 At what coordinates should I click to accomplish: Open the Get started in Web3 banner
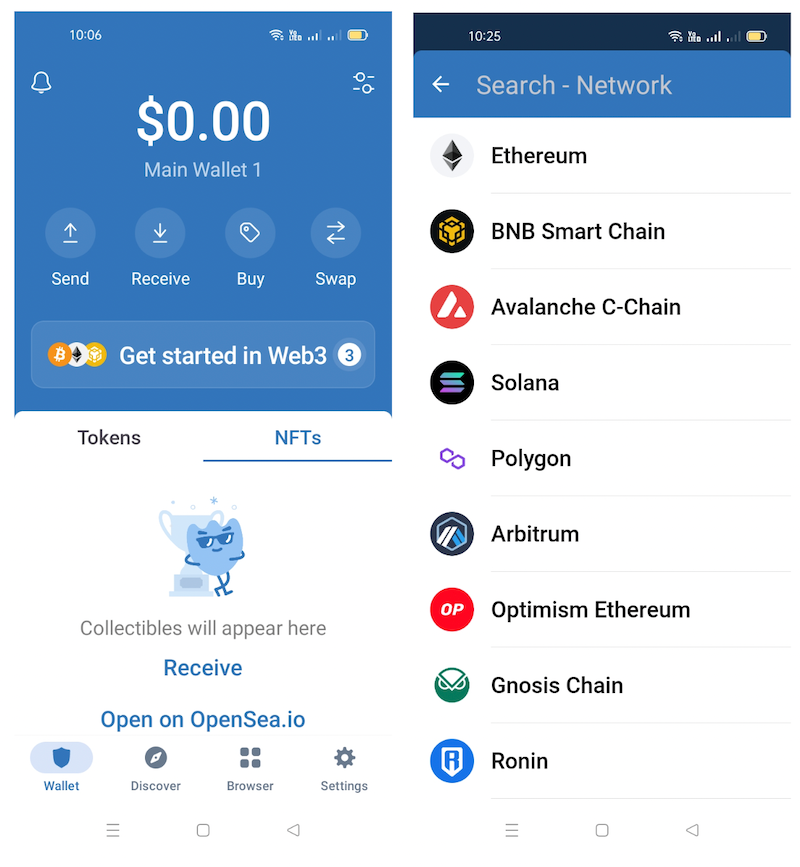tap(203, 355)
